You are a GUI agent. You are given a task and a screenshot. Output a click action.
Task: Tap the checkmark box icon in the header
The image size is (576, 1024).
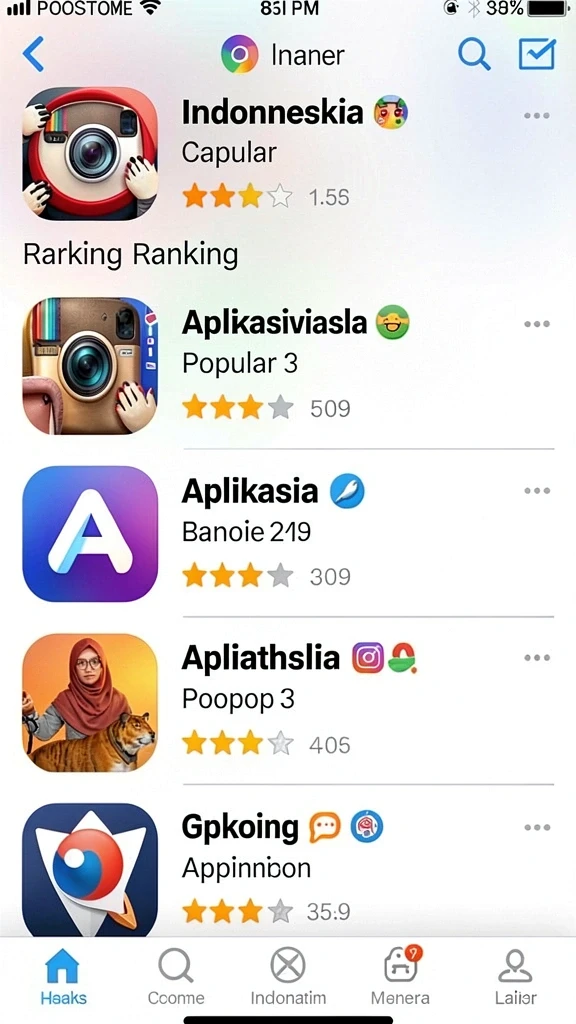click(537, 54)
